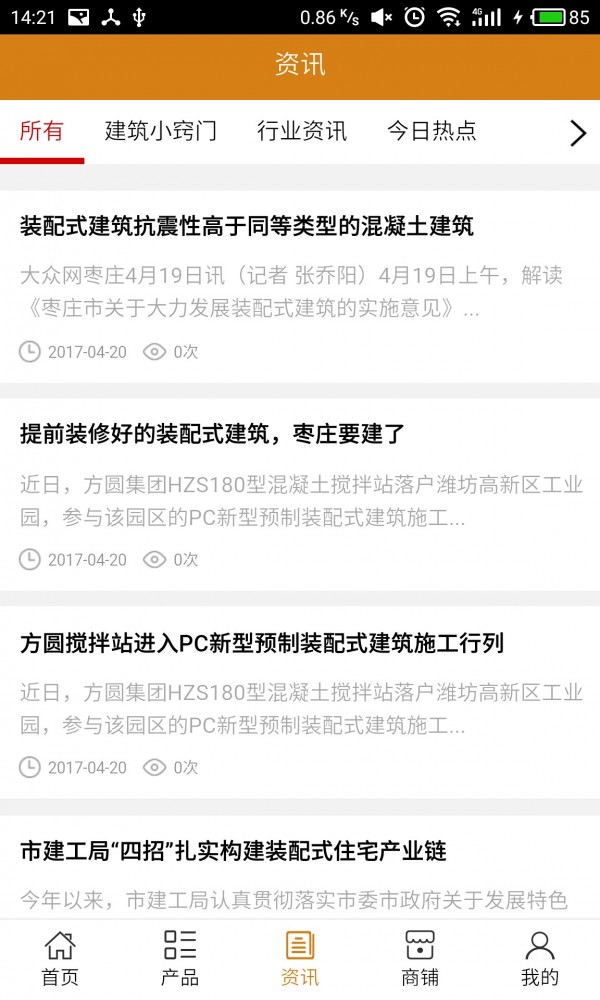Open article 装配式建筑抗震性高于同等类型的混凝土建筑
600x1000 pixels.
point(247,226)
